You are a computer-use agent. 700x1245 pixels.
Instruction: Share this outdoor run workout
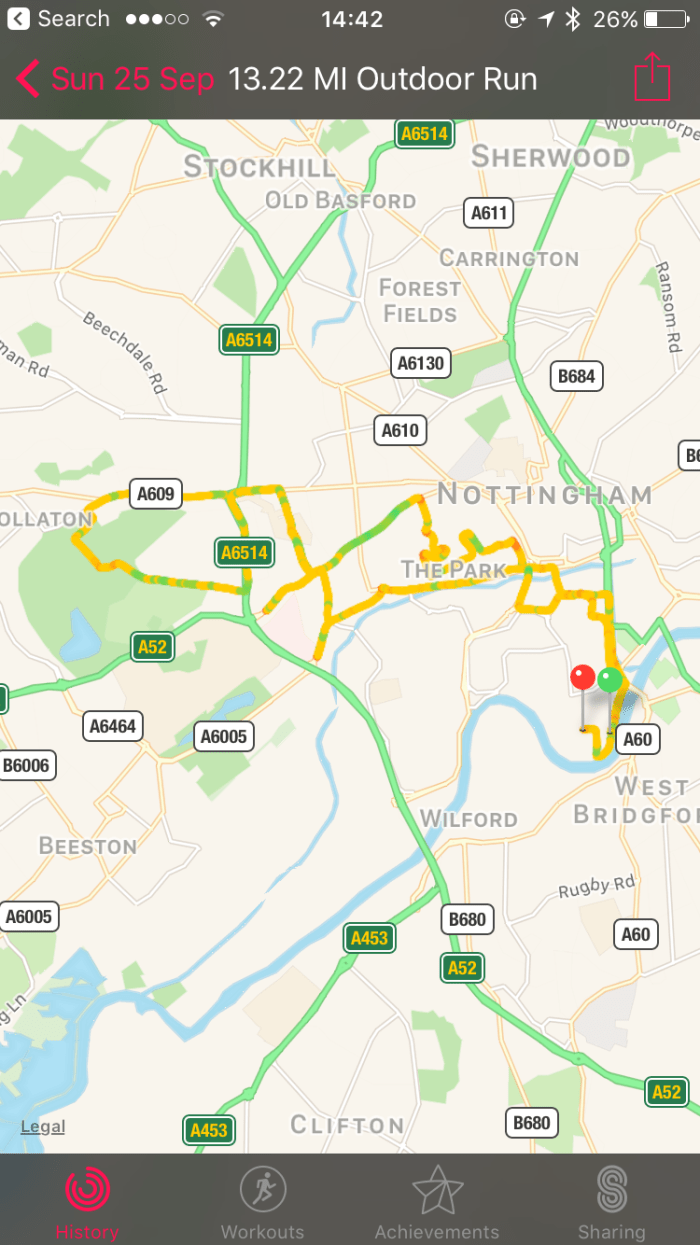[652, 77]
